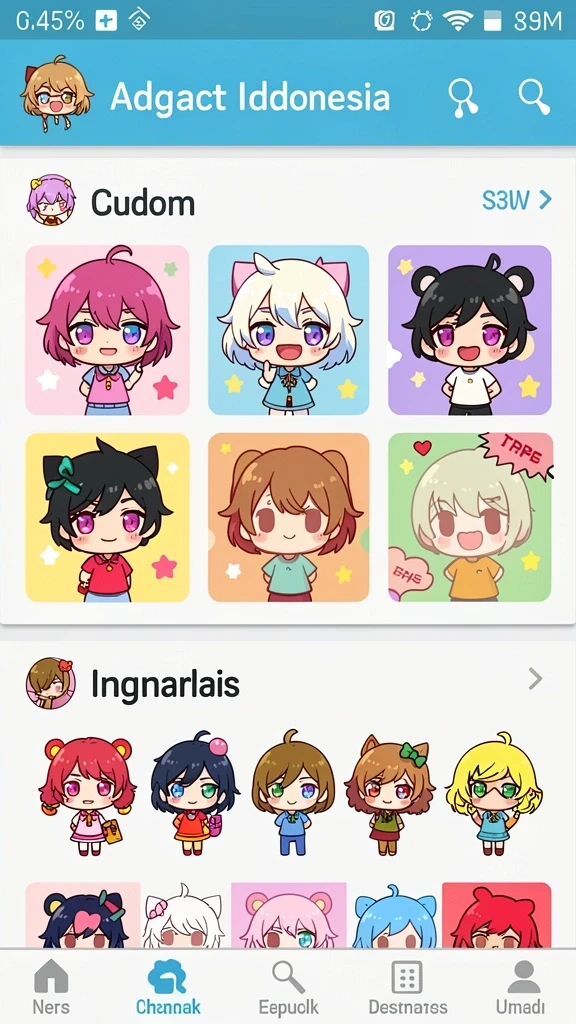
Task: Pick the red-haired bear-ear character under Ingnarlais
Action: point(88,795)
